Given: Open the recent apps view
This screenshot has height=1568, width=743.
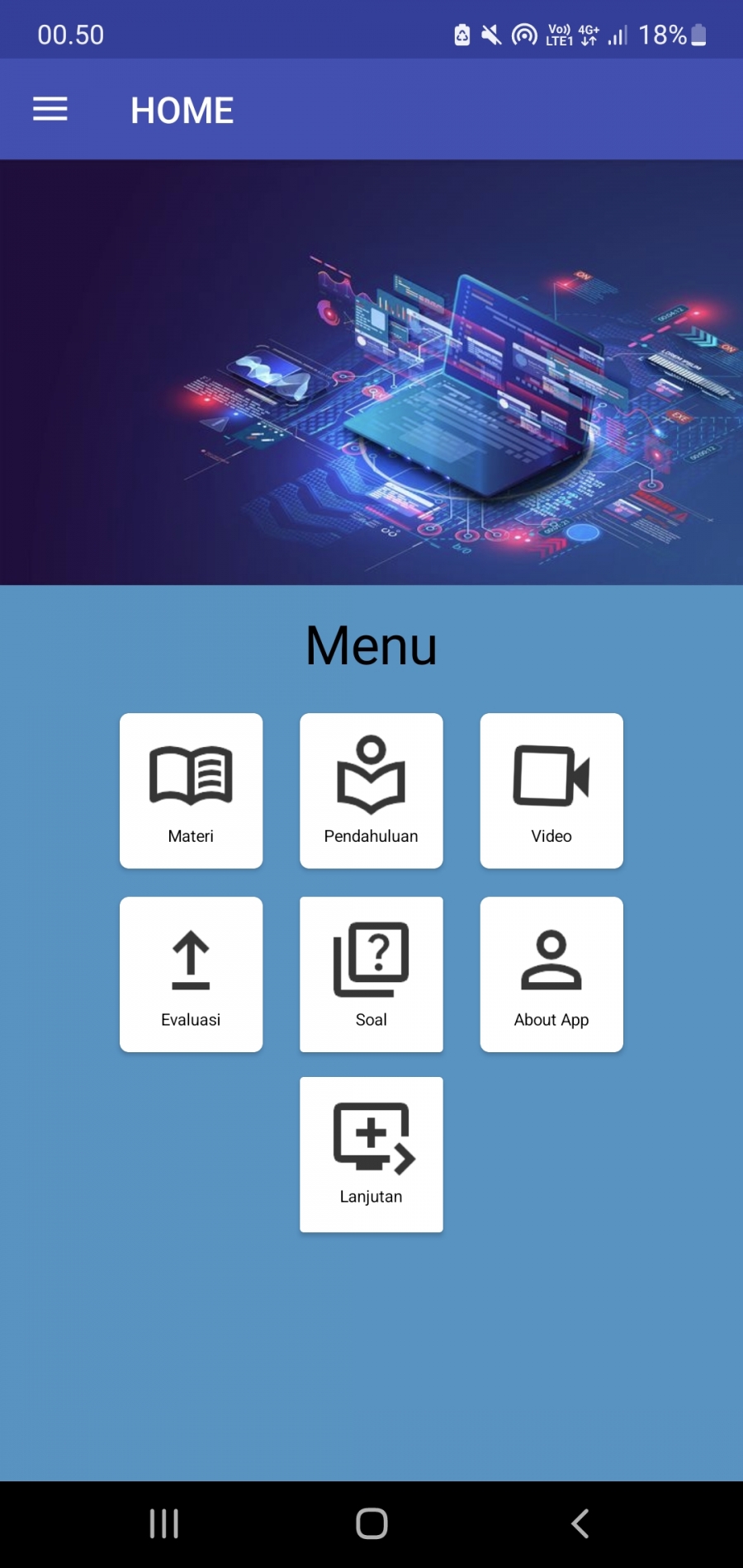Looking at the screenshot, I should coord(163,1523).
